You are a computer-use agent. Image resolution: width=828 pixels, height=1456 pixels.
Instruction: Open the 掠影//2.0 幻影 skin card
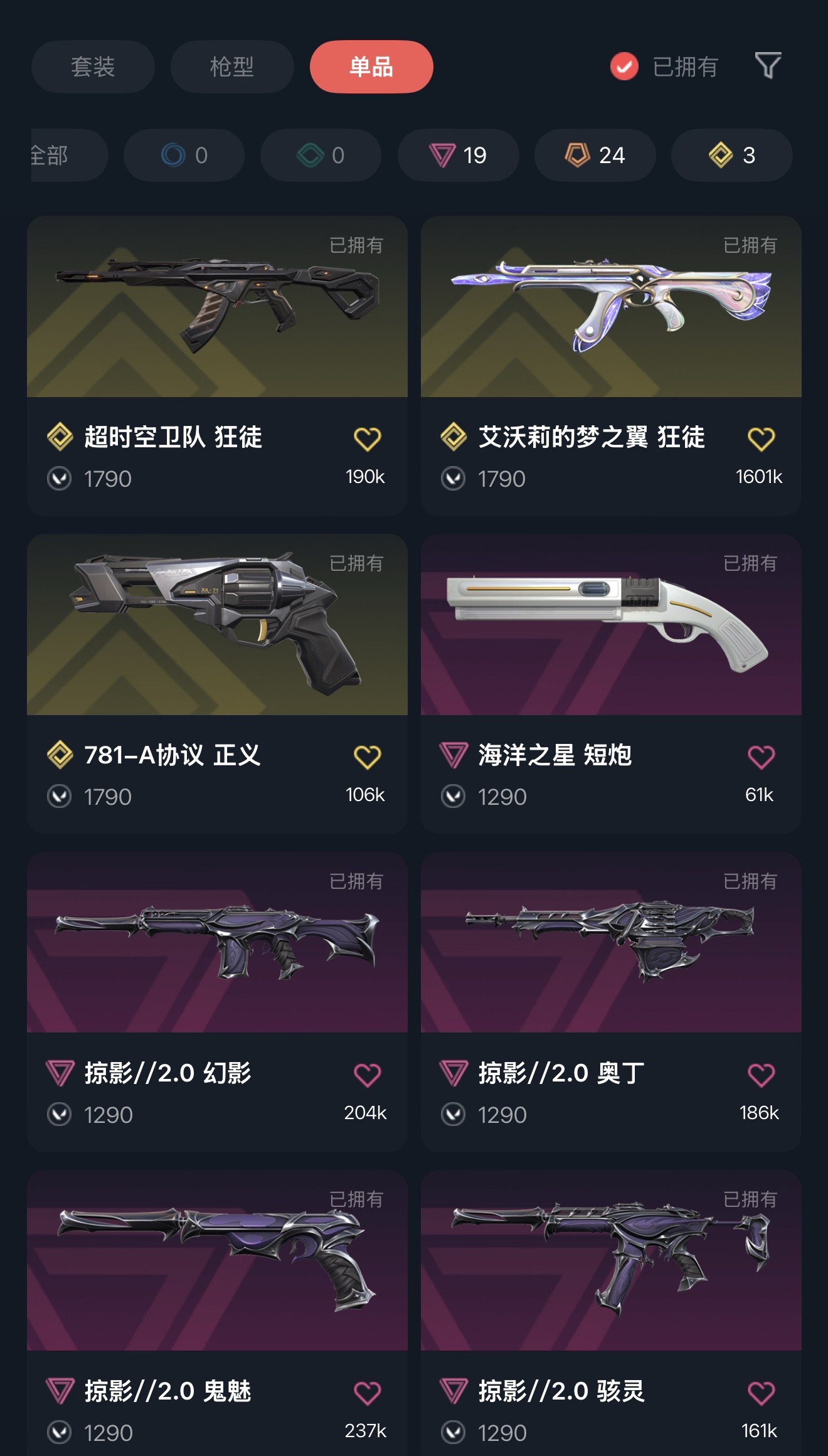tap(217, 943)
